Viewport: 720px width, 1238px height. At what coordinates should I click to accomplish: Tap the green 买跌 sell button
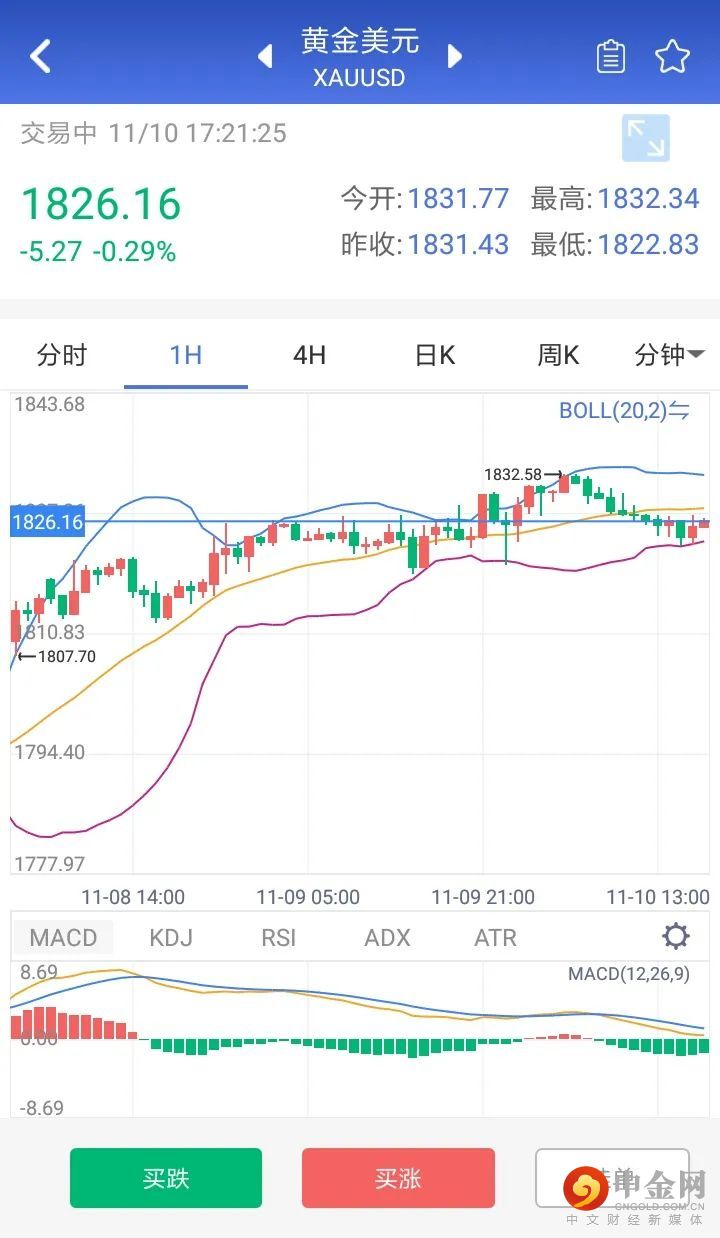pyautogui.click(x=166, y=1178)
